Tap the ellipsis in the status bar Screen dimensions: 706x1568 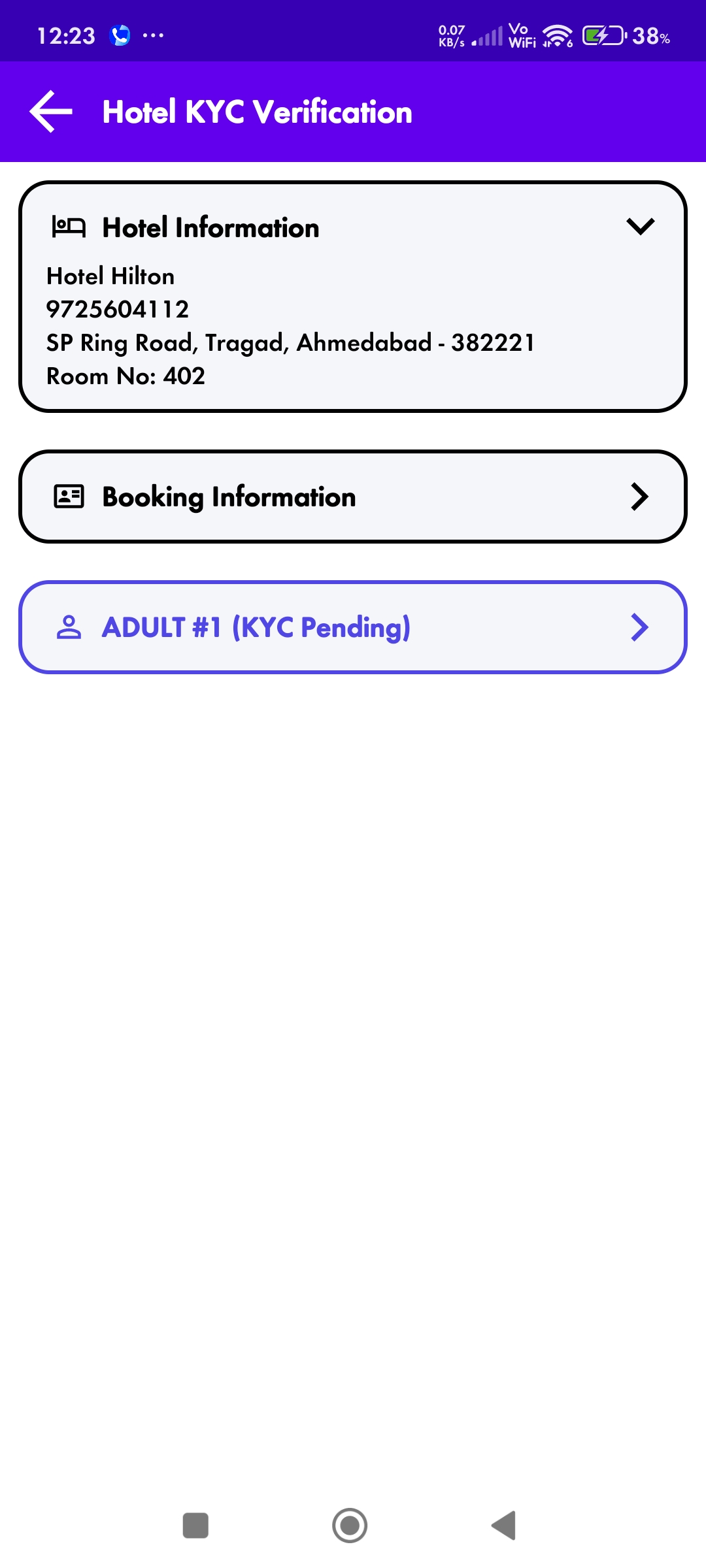pyautogui.click(x=152, y=36)
